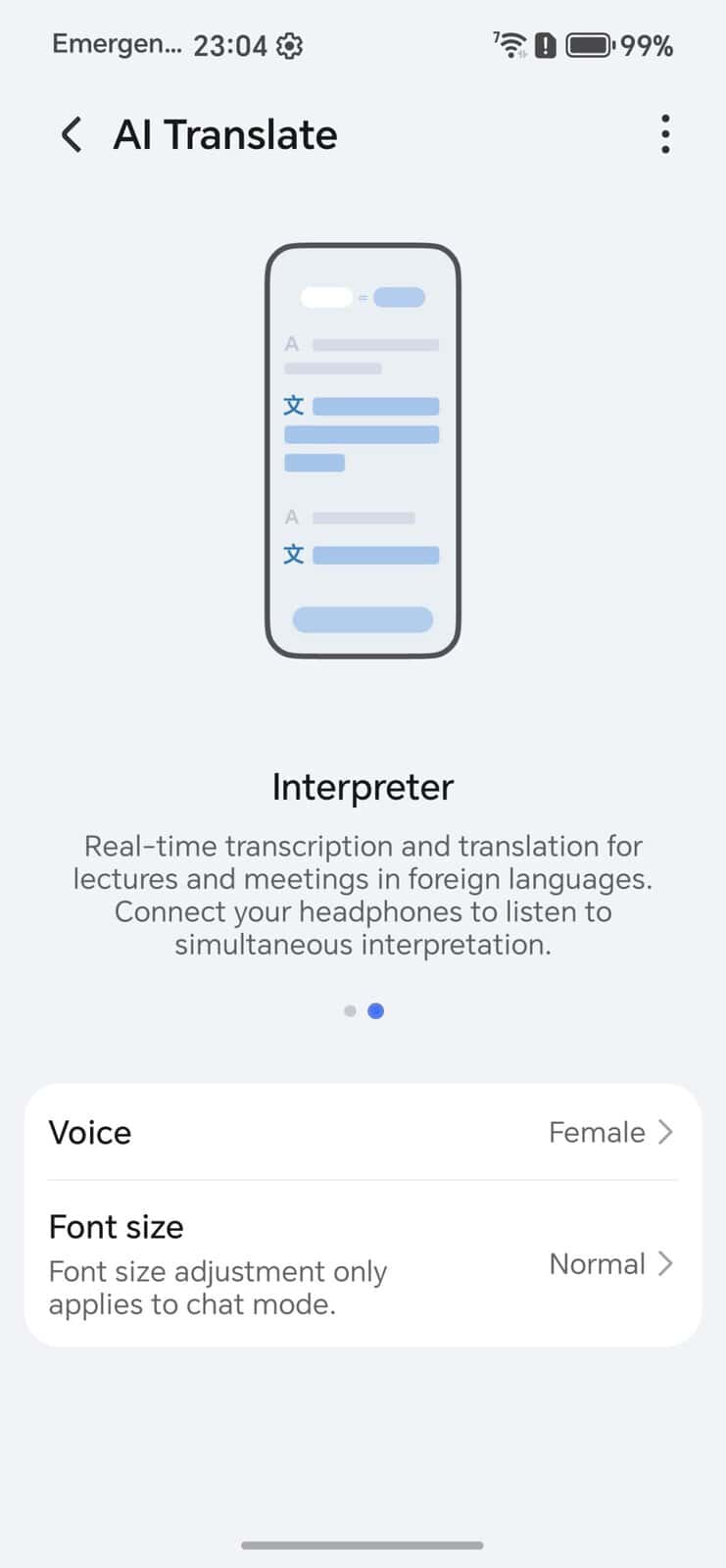
Task: Open the three-dot overflow menu
Action: [x=665, y=134]
